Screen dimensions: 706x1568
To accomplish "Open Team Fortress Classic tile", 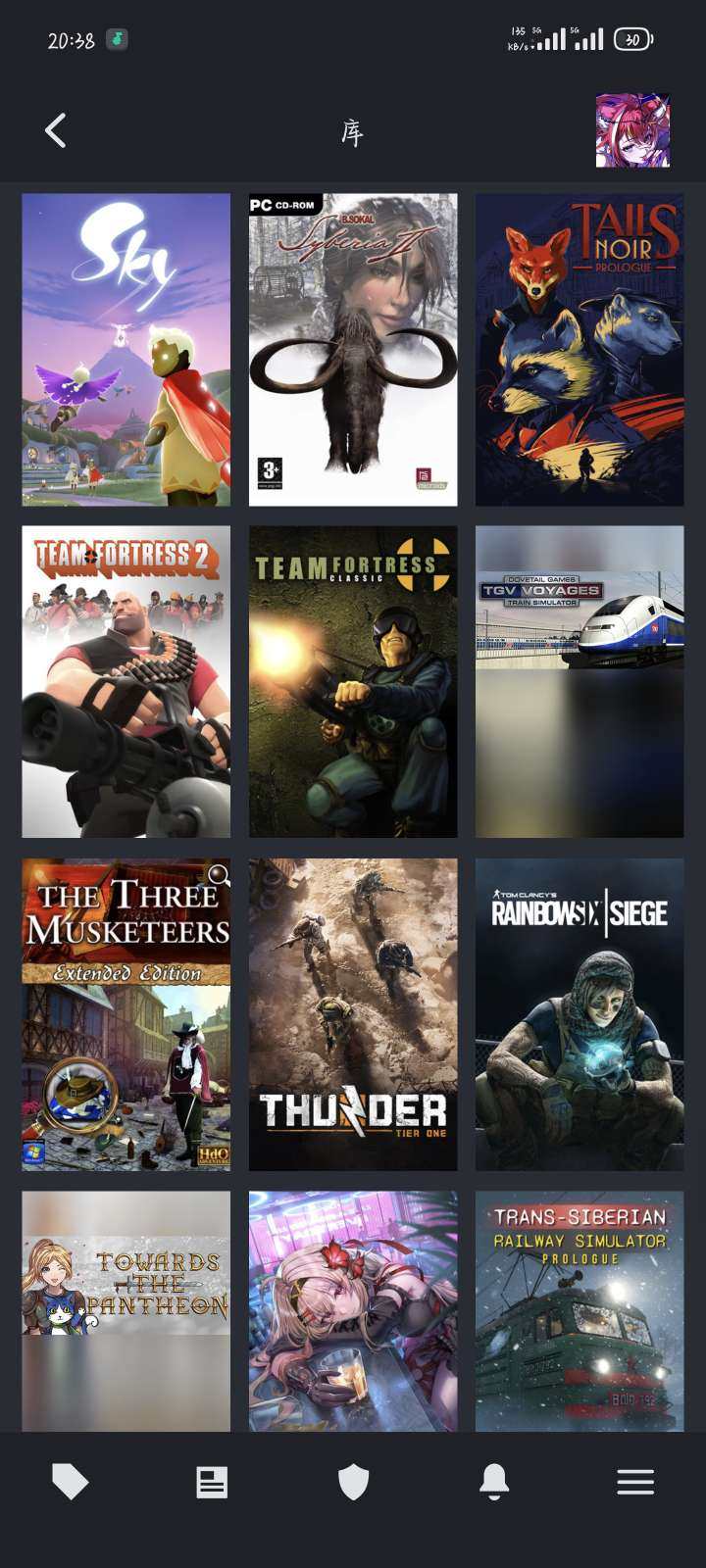I will pyautogui.click(x=353, y=682).
